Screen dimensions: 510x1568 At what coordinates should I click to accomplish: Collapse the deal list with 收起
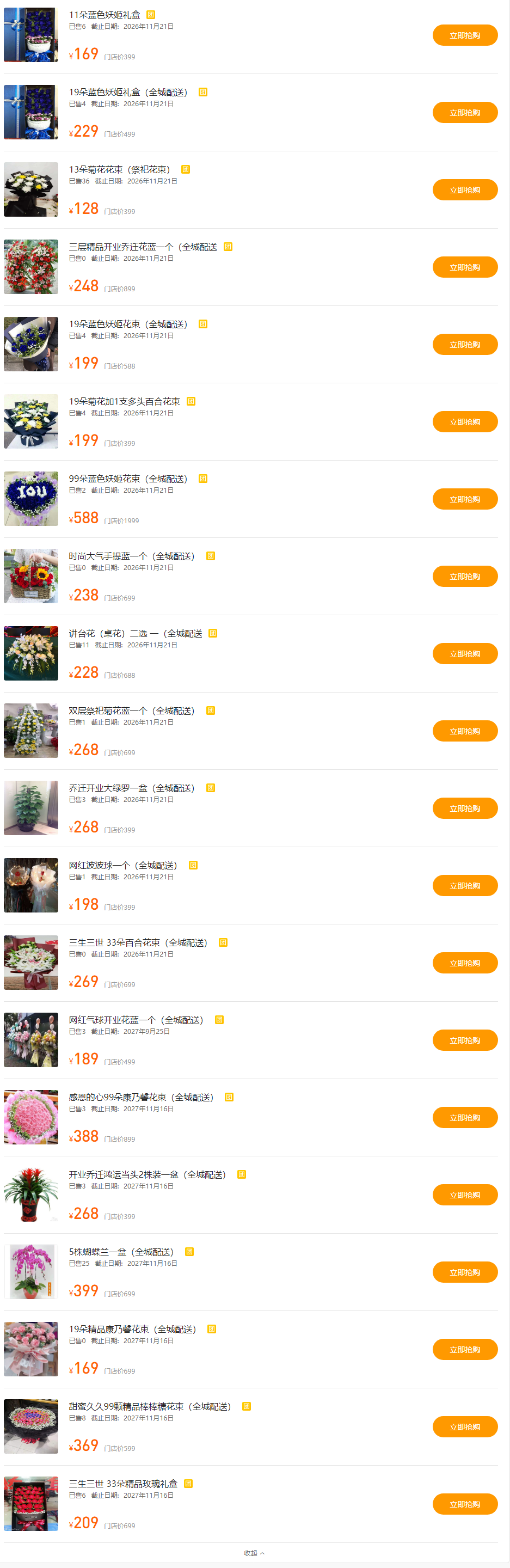tap(254, 1553)
